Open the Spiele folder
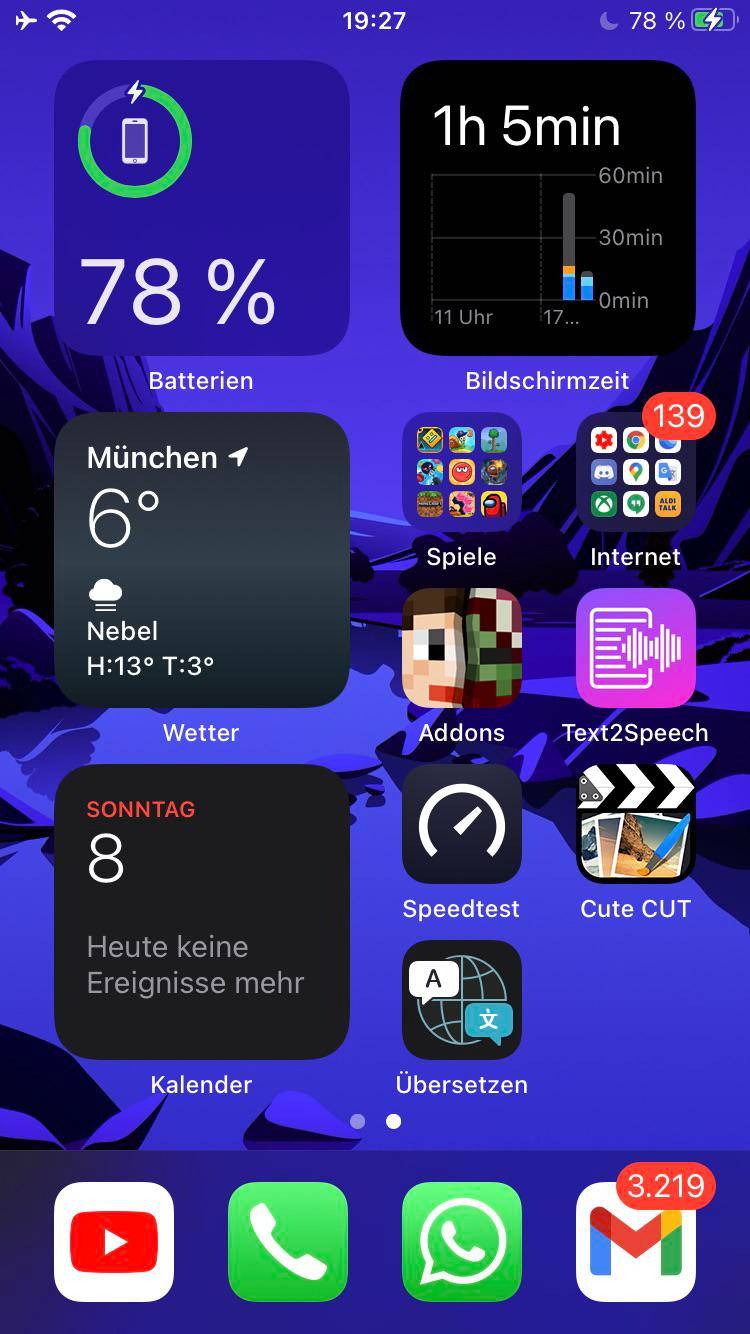750x1334 pixels. click(x=461, y=471)
